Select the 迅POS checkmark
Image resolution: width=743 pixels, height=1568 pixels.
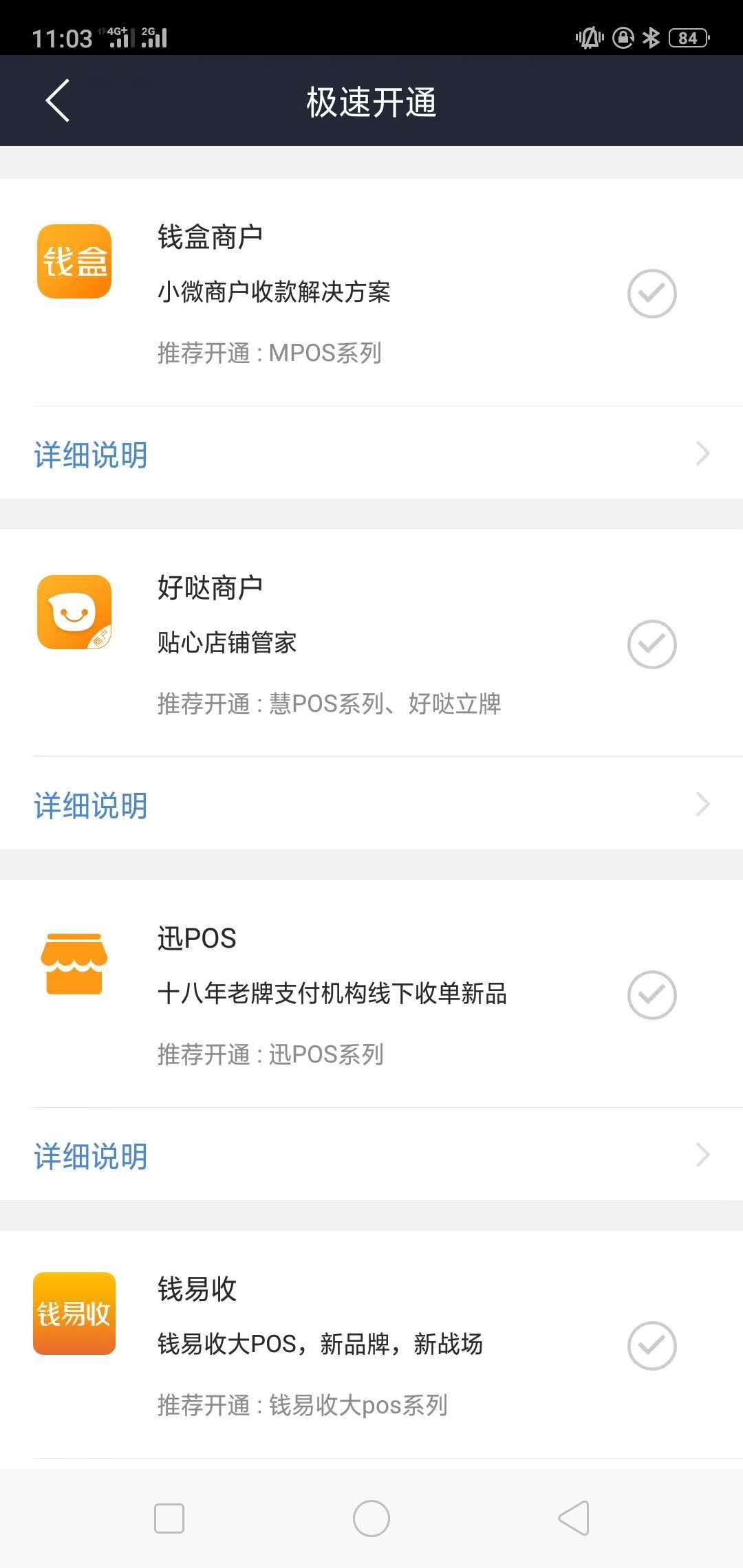[x=652, y=995]
